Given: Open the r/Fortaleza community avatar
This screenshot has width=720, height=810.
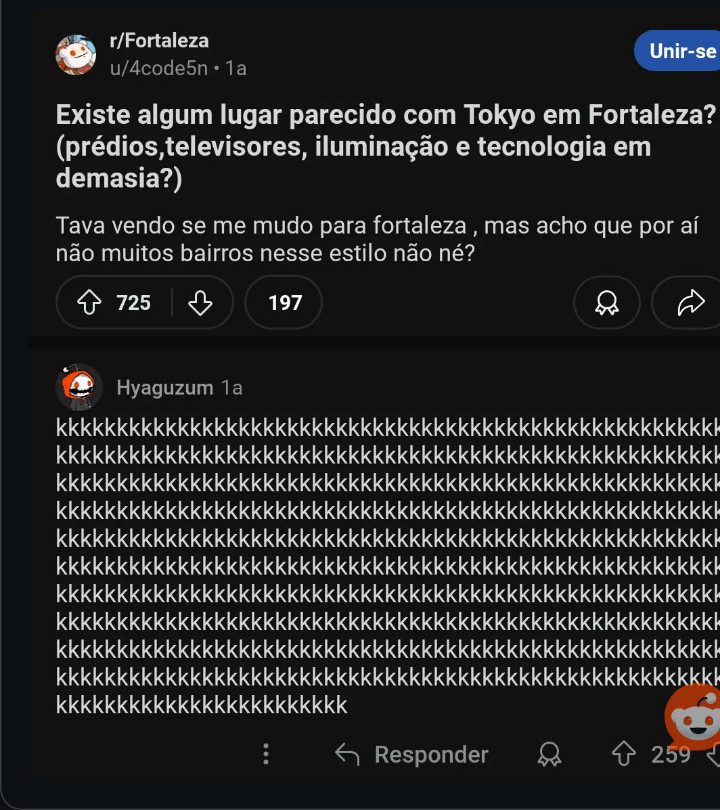Looking at the screenshot, I should point(76,54).
